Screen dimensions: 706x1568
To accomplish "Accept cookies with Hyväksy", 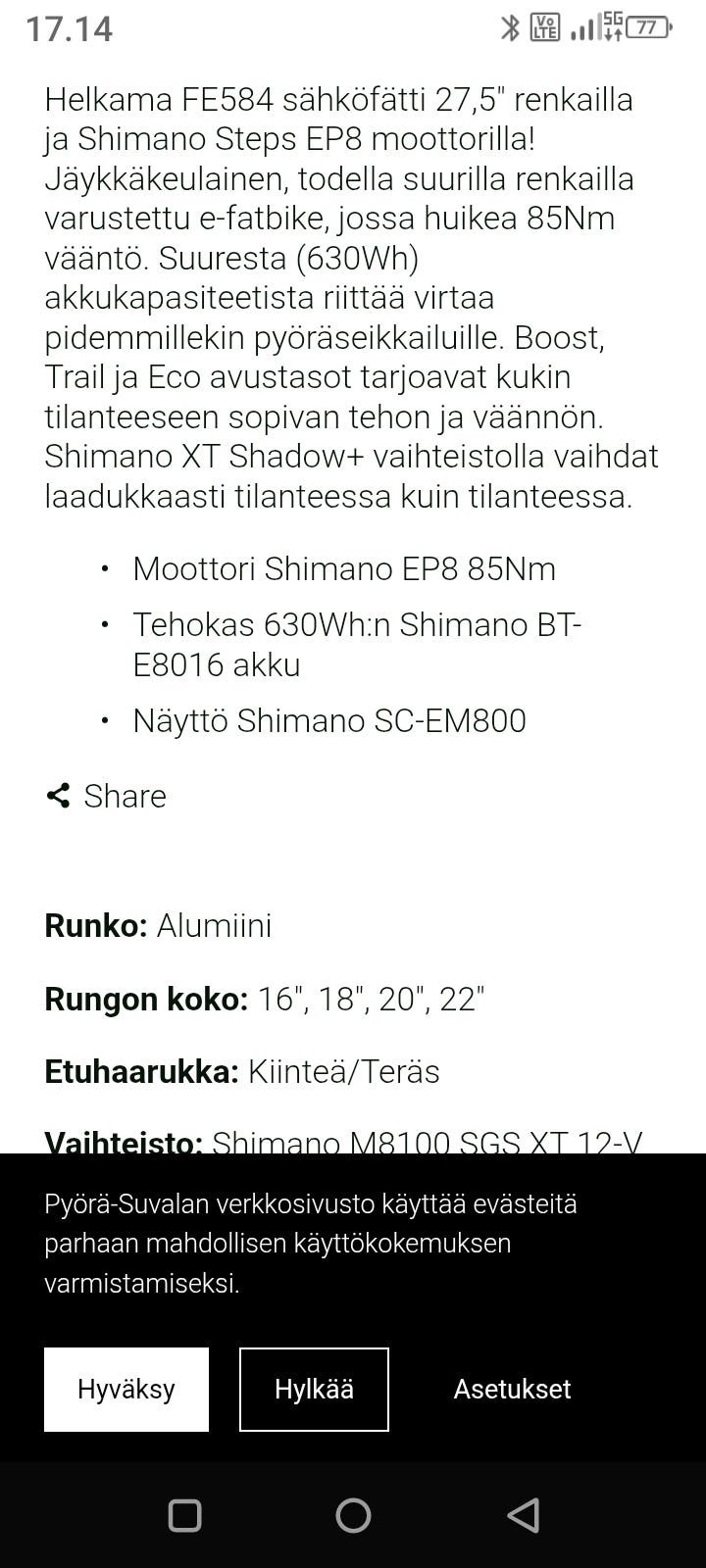I will [126, 1389].
